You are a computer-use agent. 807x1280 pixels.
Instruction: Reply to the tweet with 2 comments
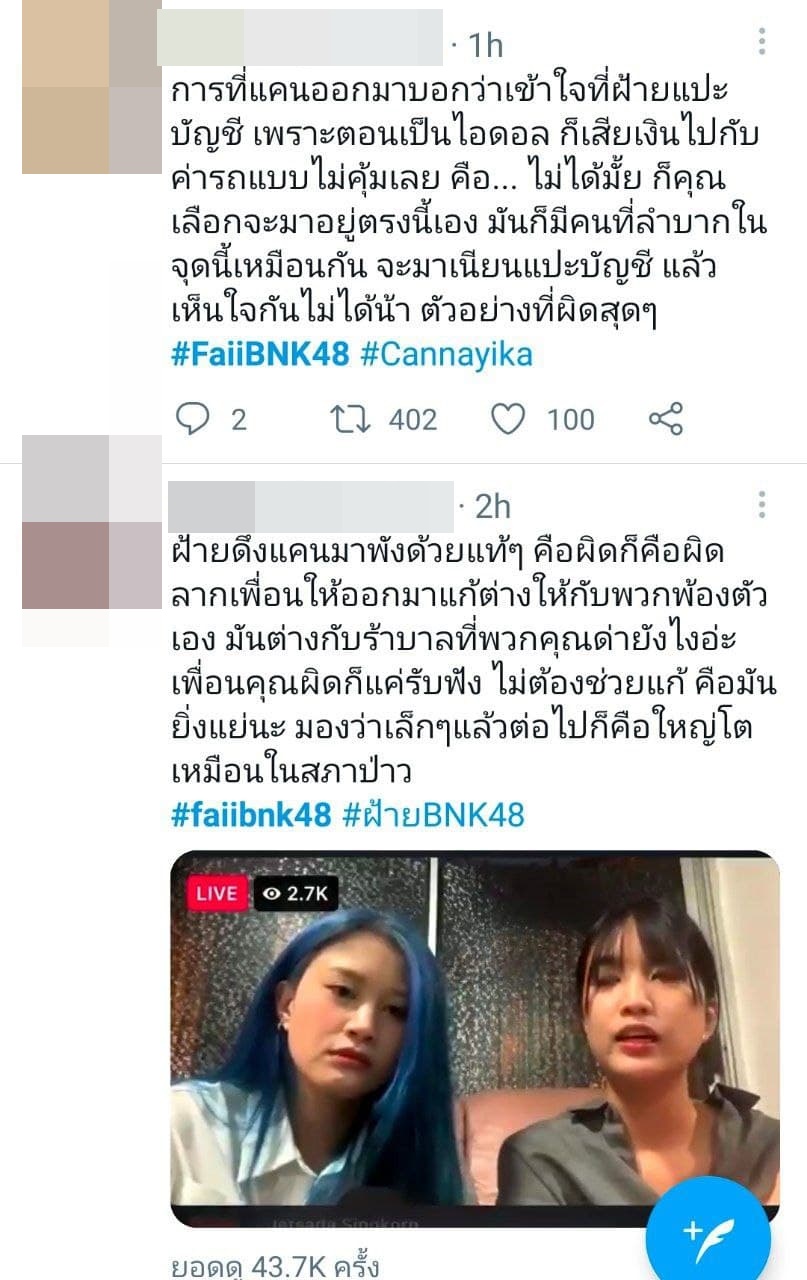click(192, 419)
